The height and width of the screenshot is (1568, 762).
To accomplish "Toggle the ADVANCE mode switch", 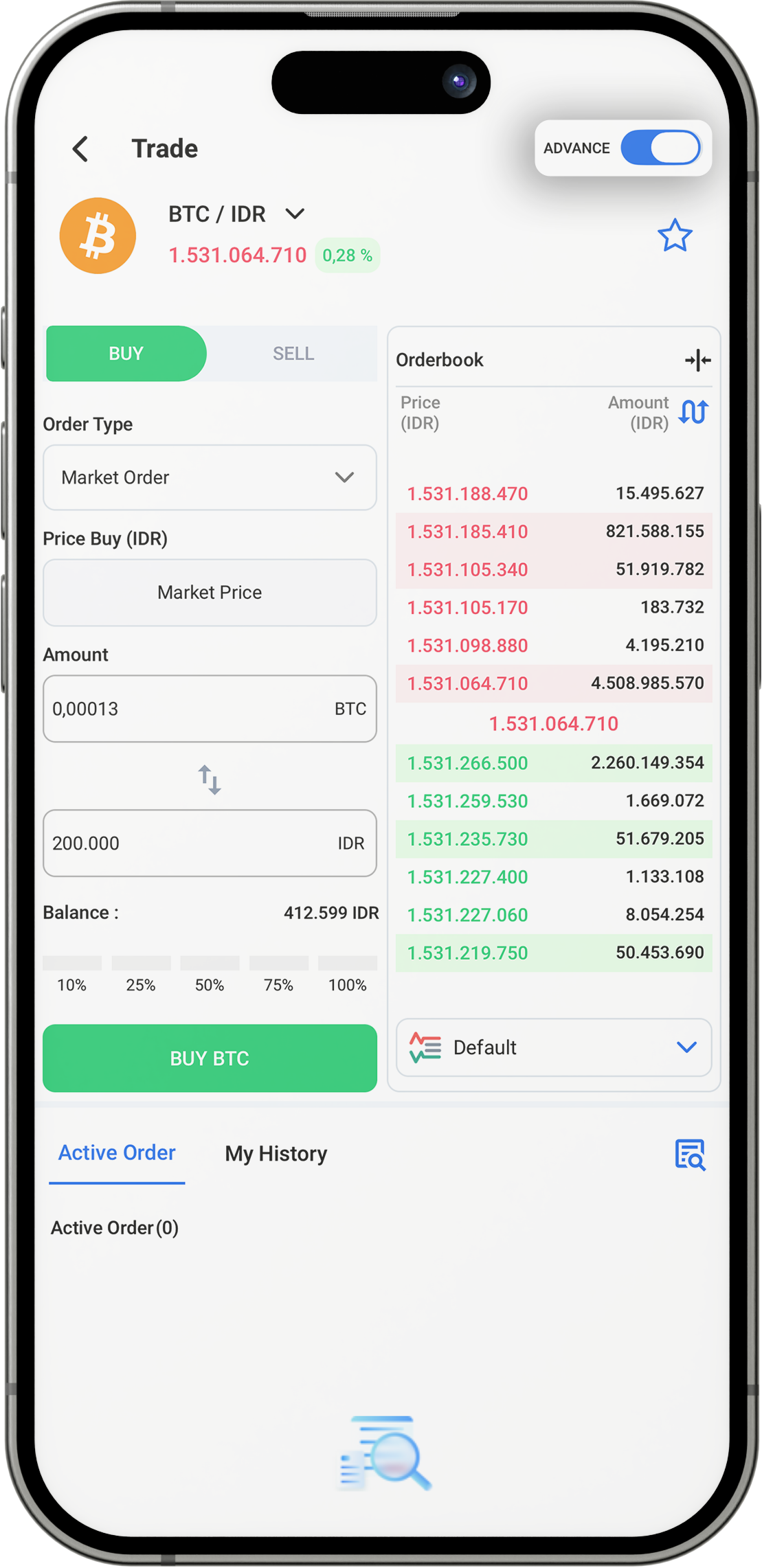I will click(x=660, y=148).
